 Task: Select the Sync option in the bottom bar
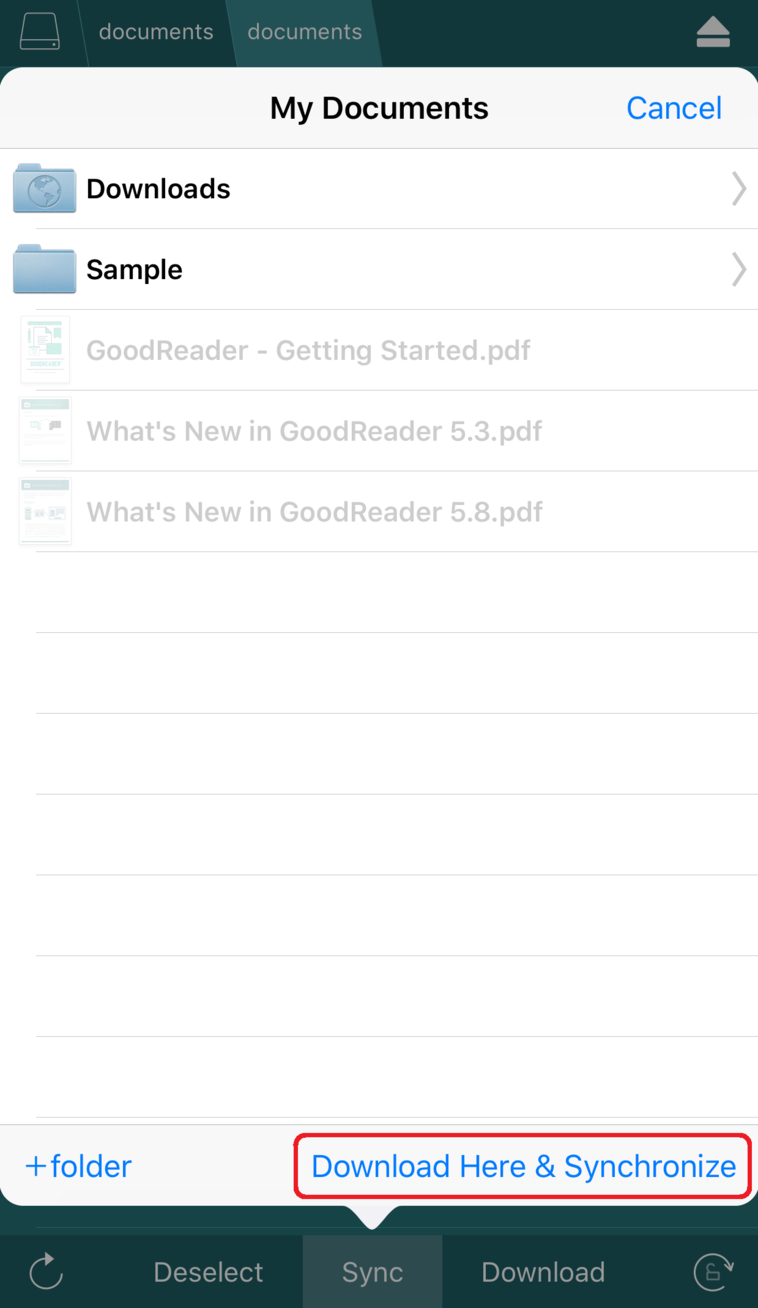click(x=371, y=1271)
